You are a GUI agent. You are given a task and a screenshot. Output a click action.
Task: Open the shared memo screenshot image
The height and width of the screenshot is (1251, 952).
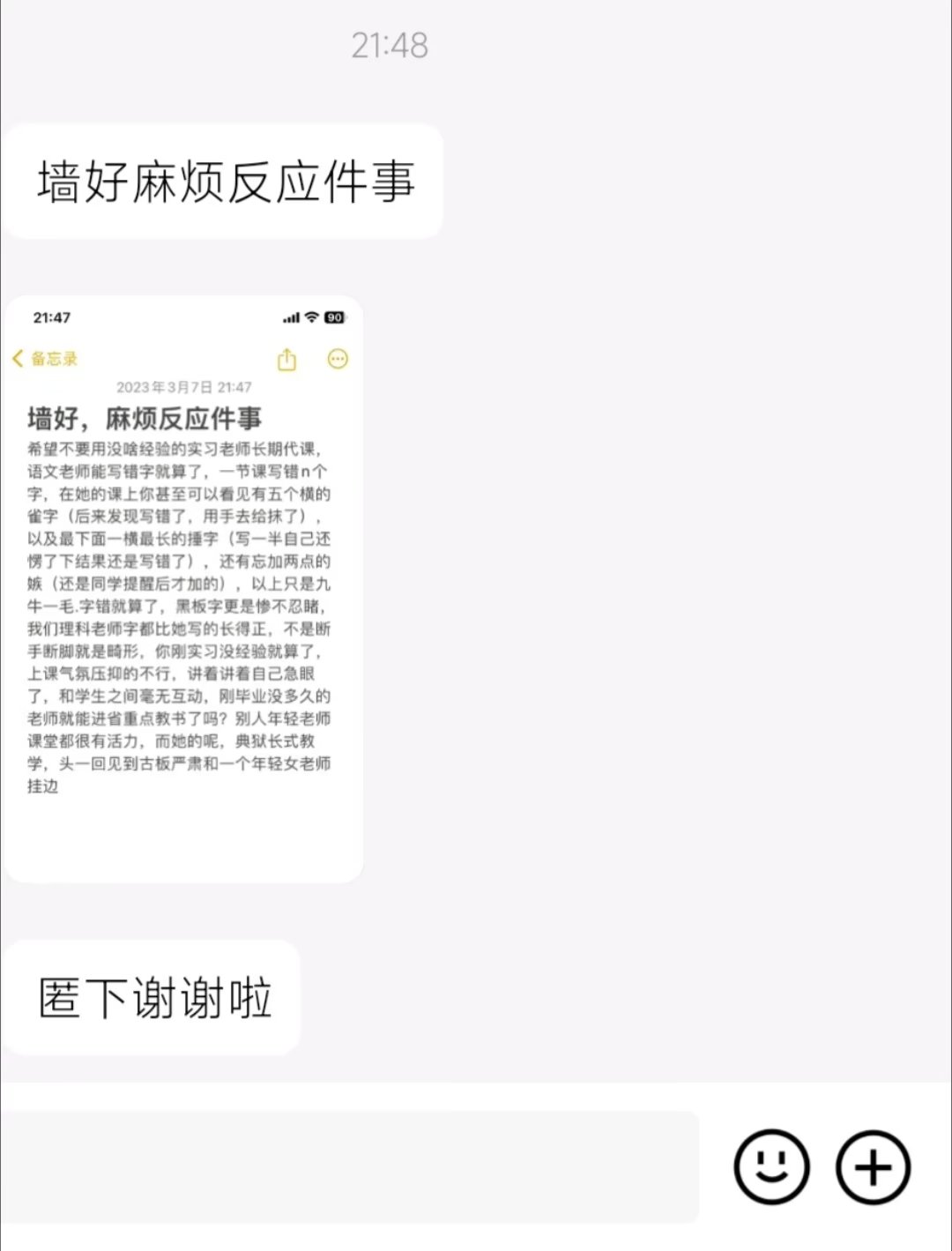click(183, 589)
